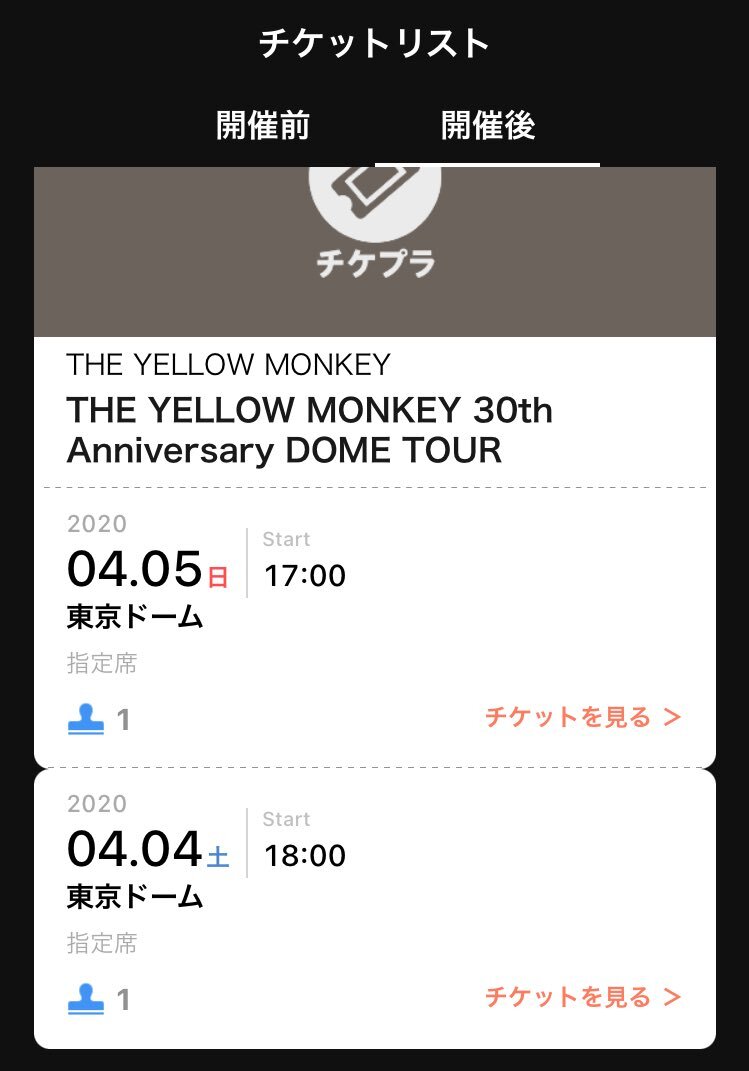Open チケットを見る for the 04.04 show
The height and width of the screenshot is (1071, 749).
click(582, 997)
